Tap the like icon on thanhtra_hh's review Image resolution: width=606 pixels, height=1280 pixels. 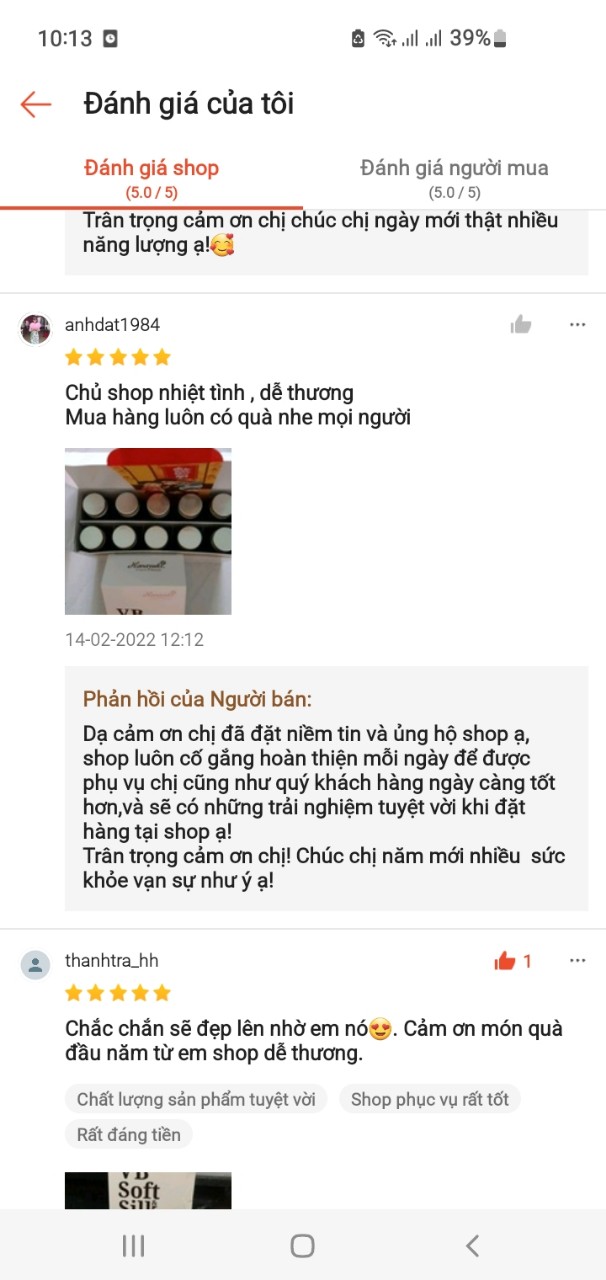[505, 961]
